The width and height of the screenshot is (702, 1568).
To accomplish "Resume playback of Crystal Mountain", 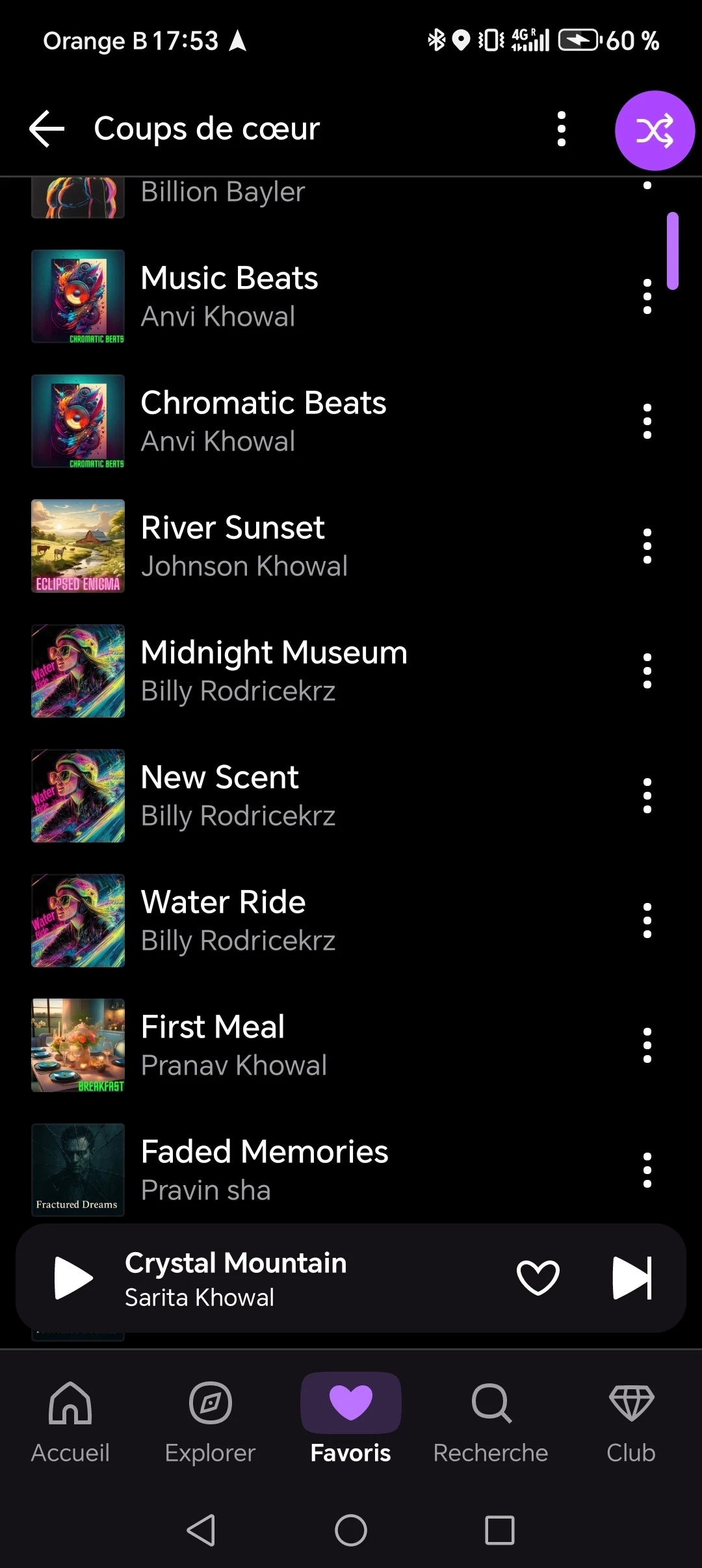I will coord(73,1278).
